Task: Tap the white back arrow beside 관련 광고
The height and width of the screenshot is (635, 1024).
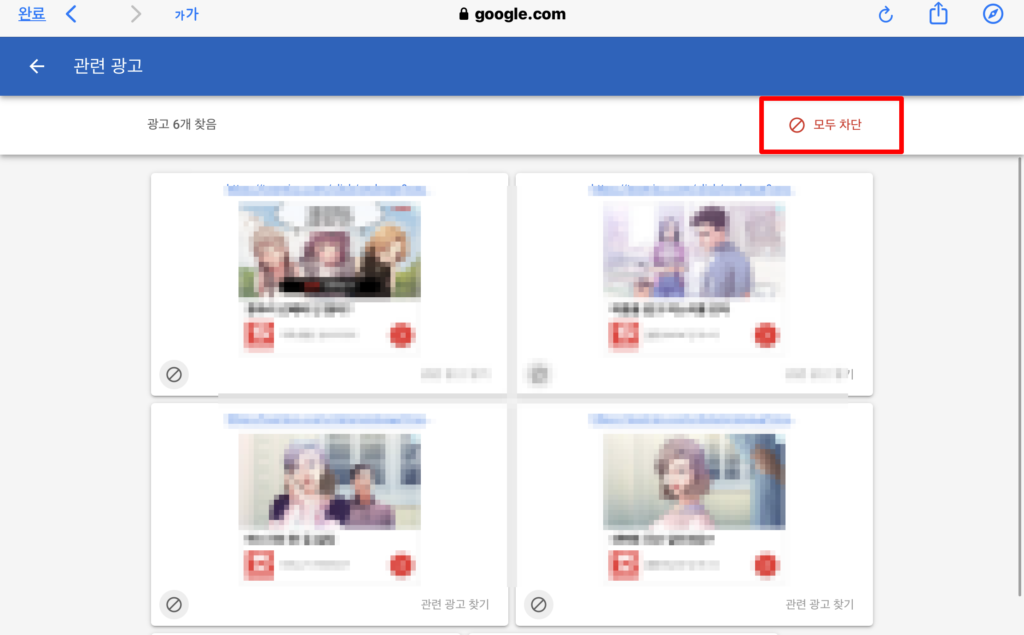Action: (x=37, y=66)
